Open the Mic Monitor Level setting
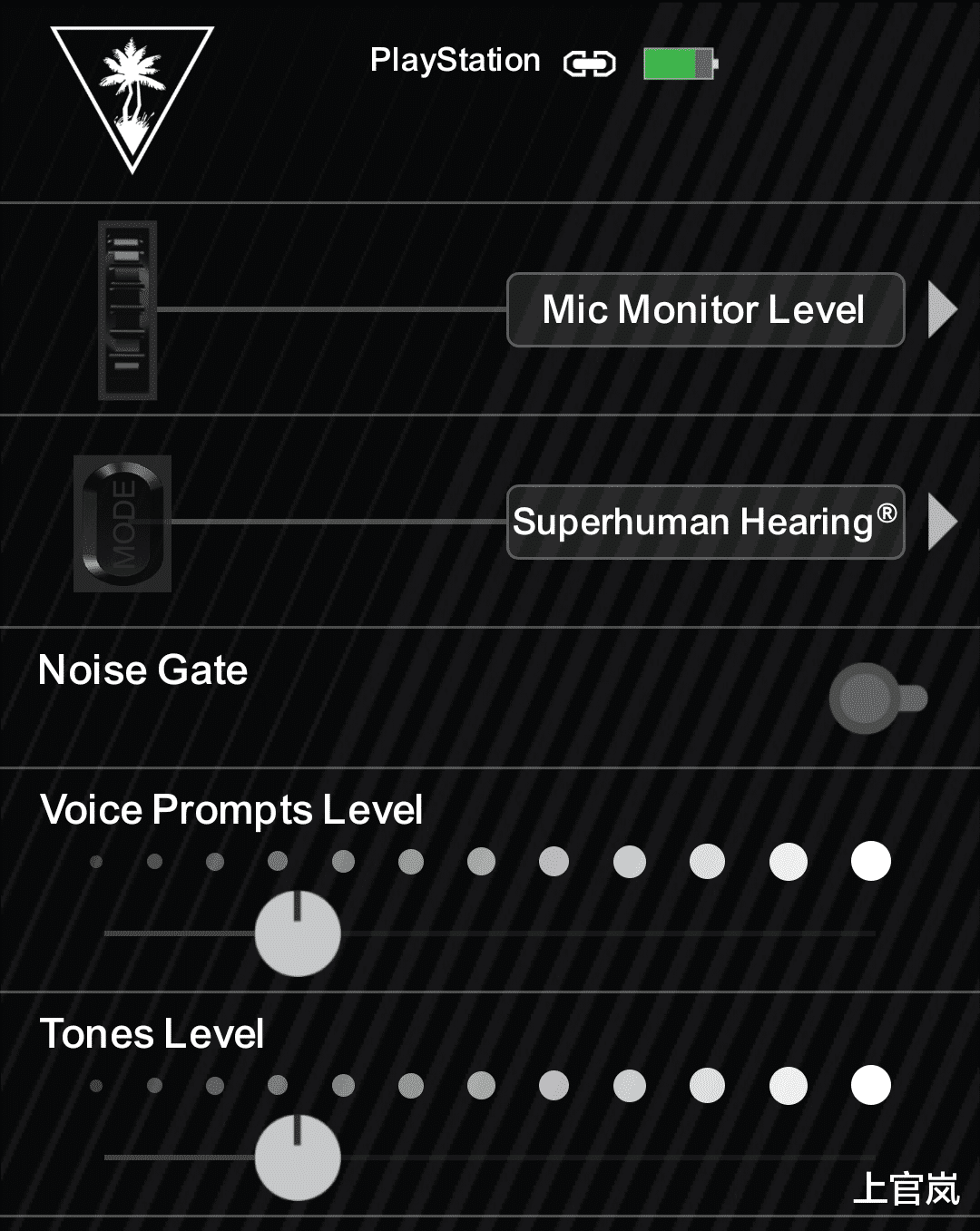Image resolution: width=980 pixels, height=1231 pixels. click(705, 310)
